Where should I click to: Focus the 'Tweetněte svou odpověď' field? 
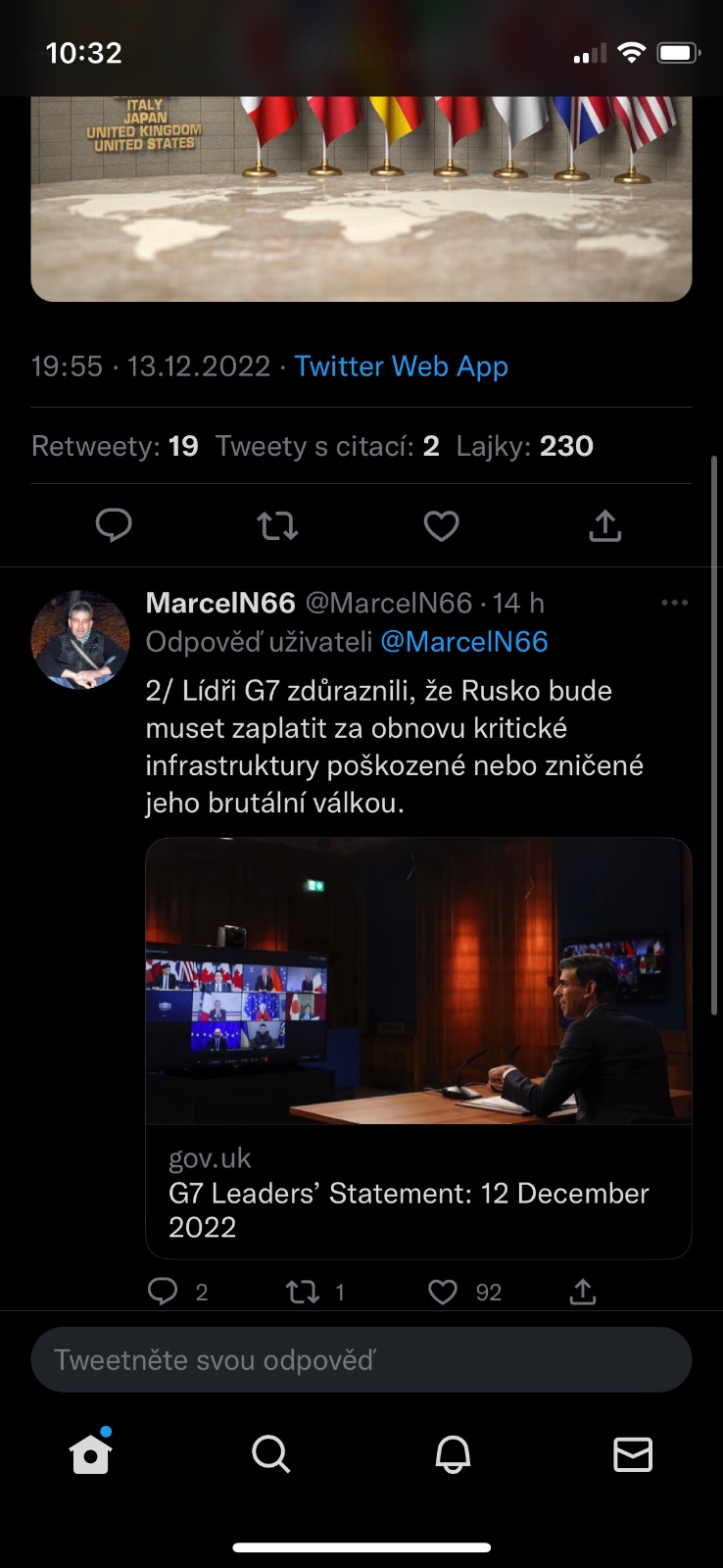coord(361,1359)
